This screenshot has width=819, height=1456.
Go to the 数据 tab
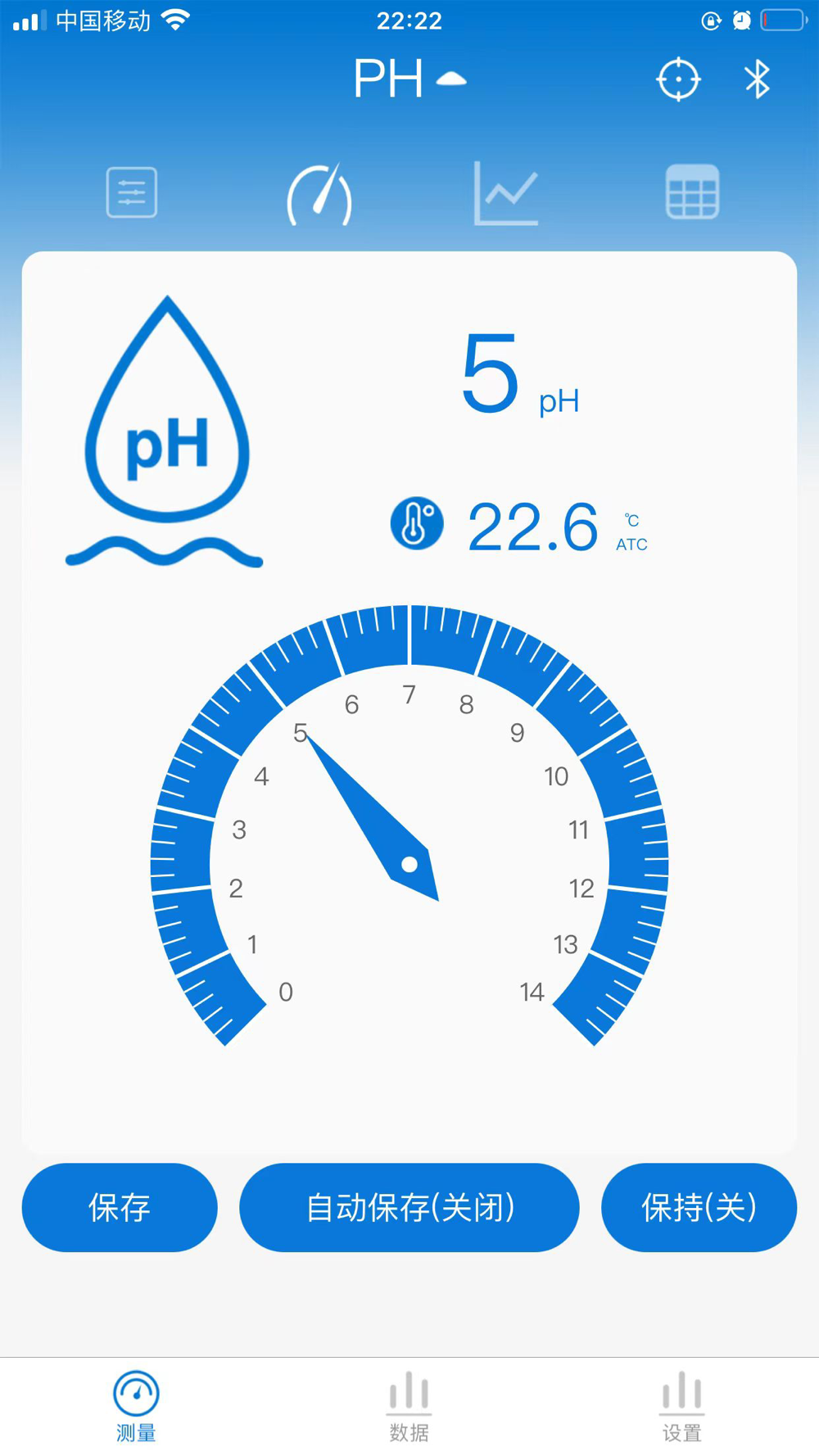pos(409,1407)
